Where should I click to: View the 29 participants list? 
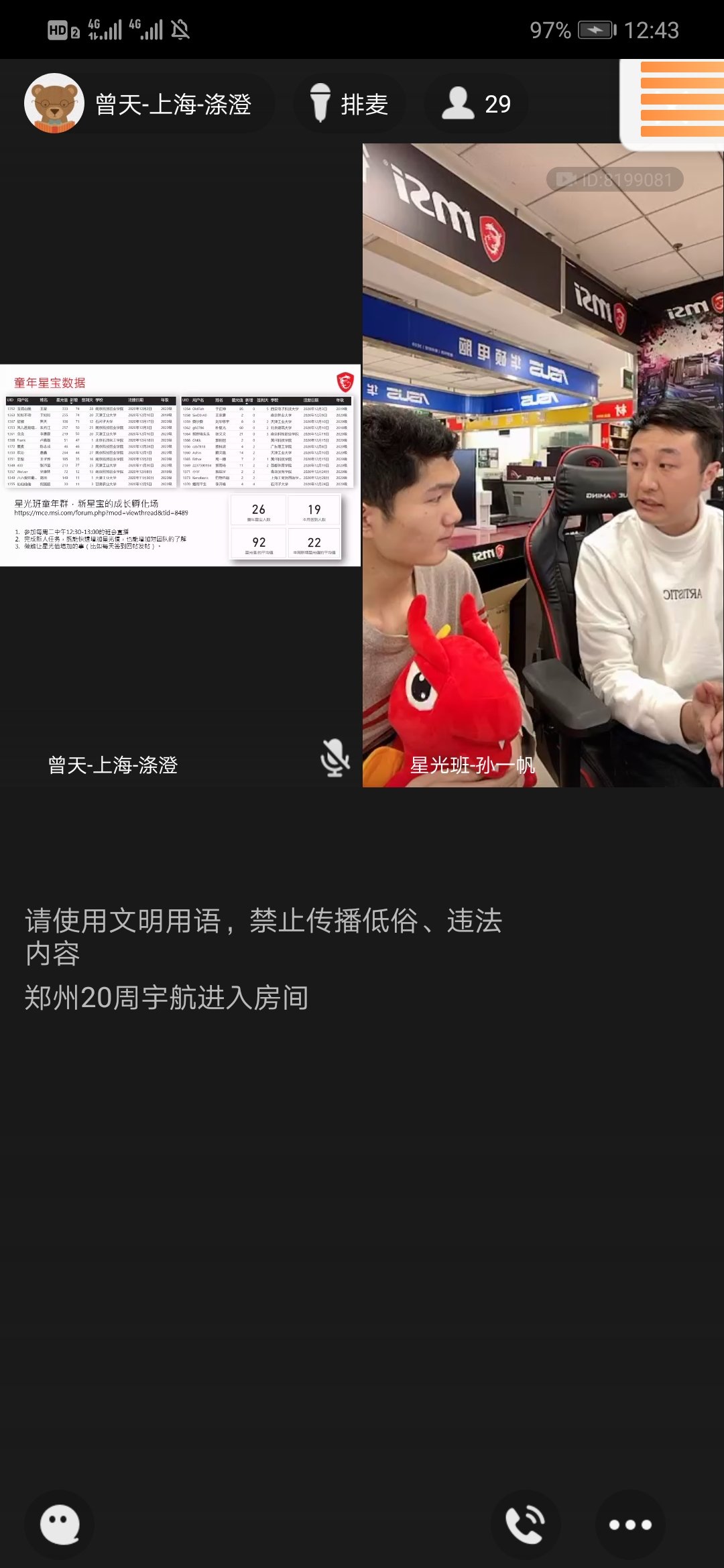[476, 104]
